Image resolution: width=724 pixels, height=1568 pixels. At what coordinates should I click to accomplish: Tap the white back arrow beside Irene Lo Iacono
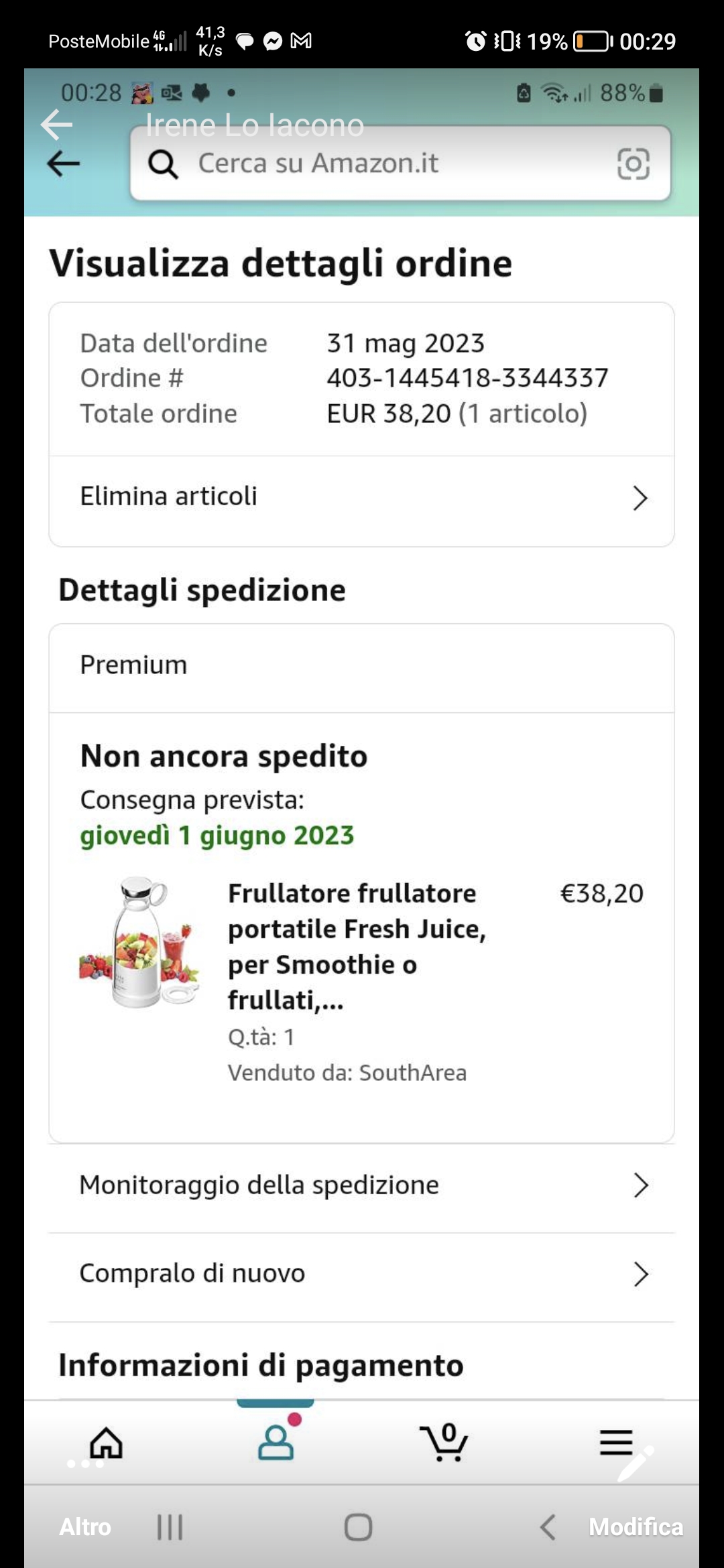[x=56, y=125]
